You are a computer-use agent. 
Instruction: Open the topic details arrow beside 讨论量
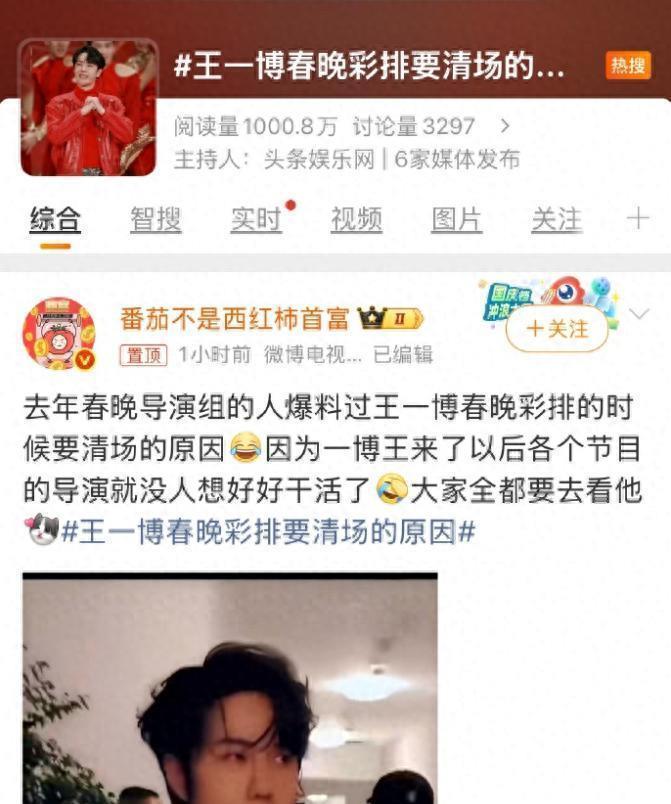click(505, 126)
